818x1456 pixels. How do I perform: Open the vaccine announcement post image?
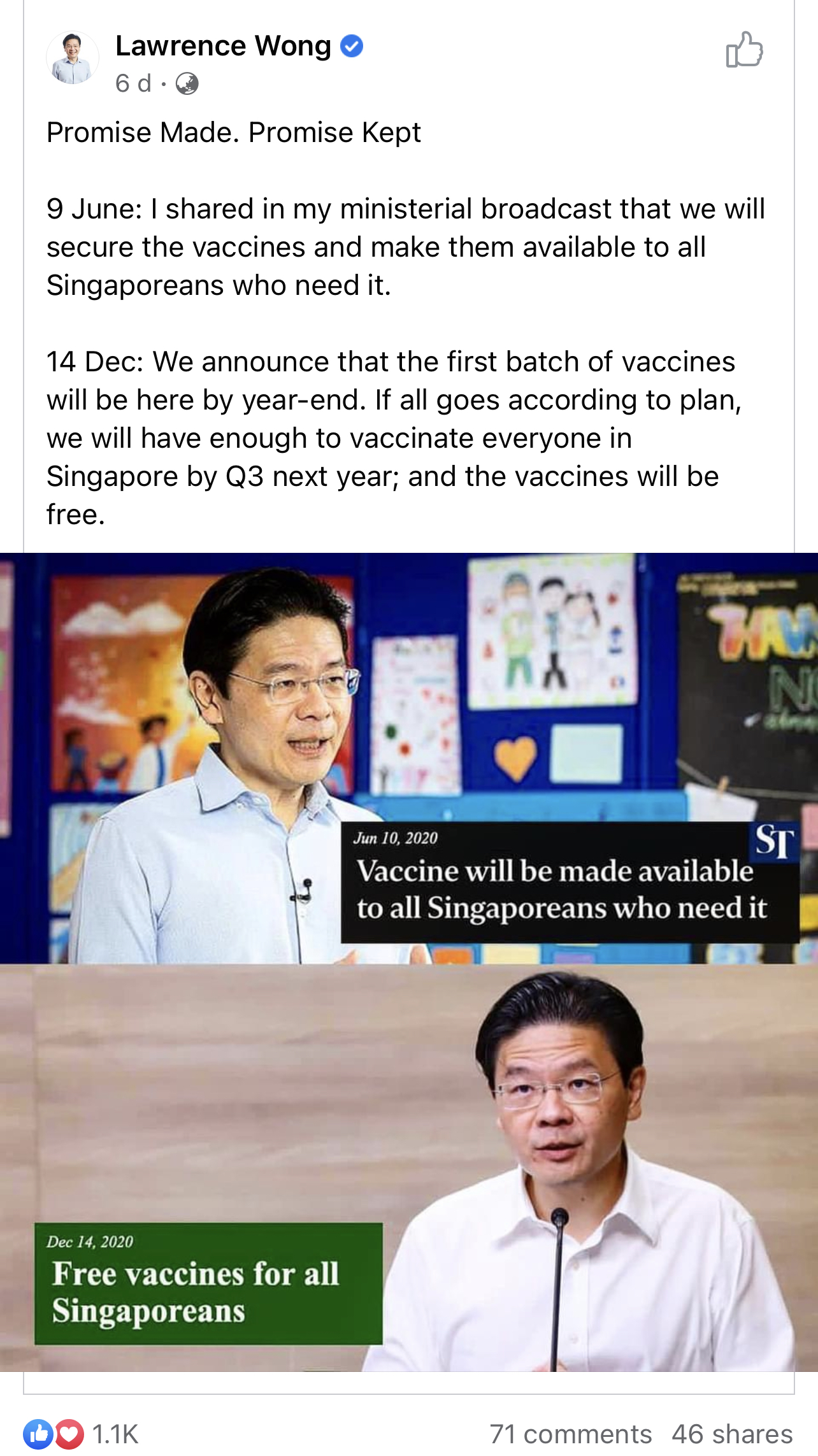[x=409, y=962]
